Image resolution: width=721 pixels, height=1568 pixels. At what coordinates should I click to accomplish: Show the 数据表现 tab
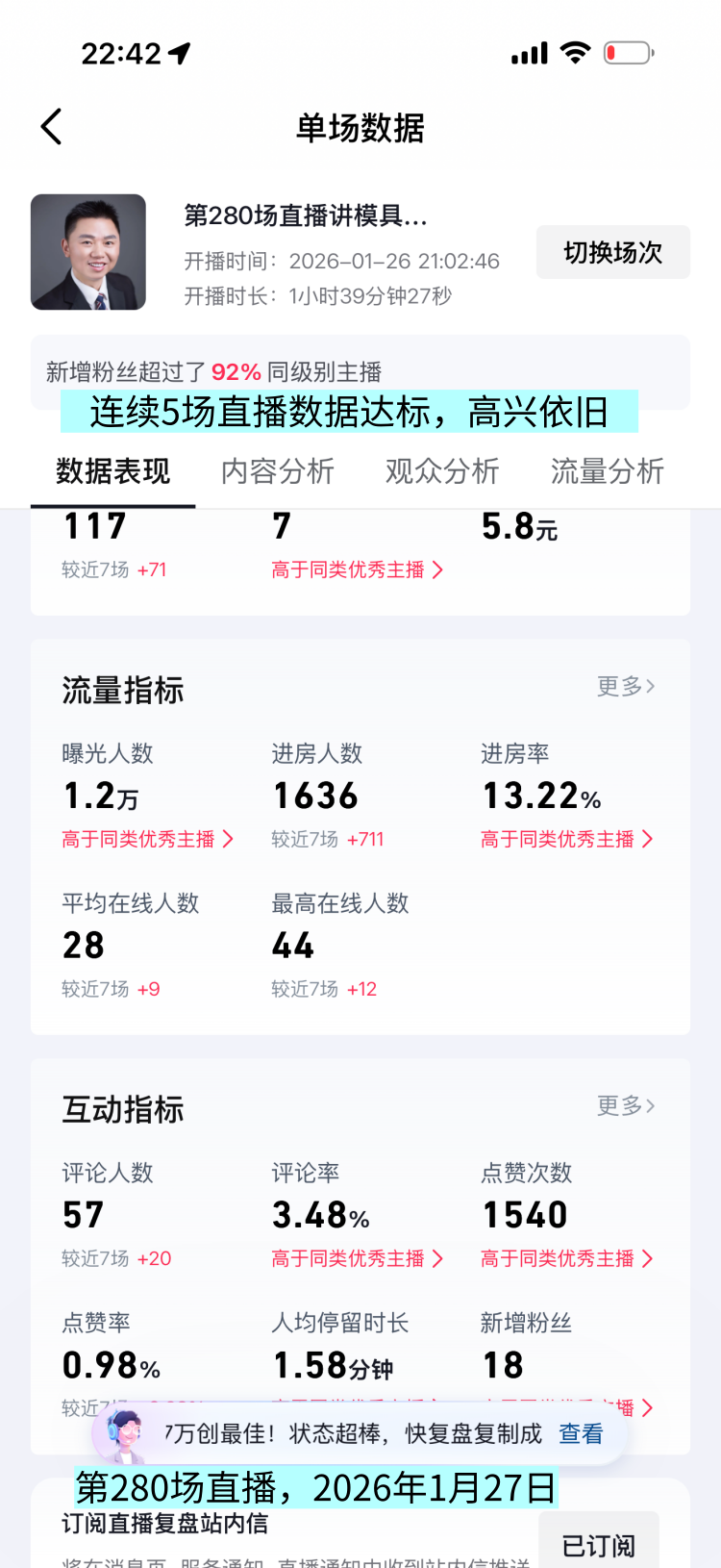click(113, 471)
